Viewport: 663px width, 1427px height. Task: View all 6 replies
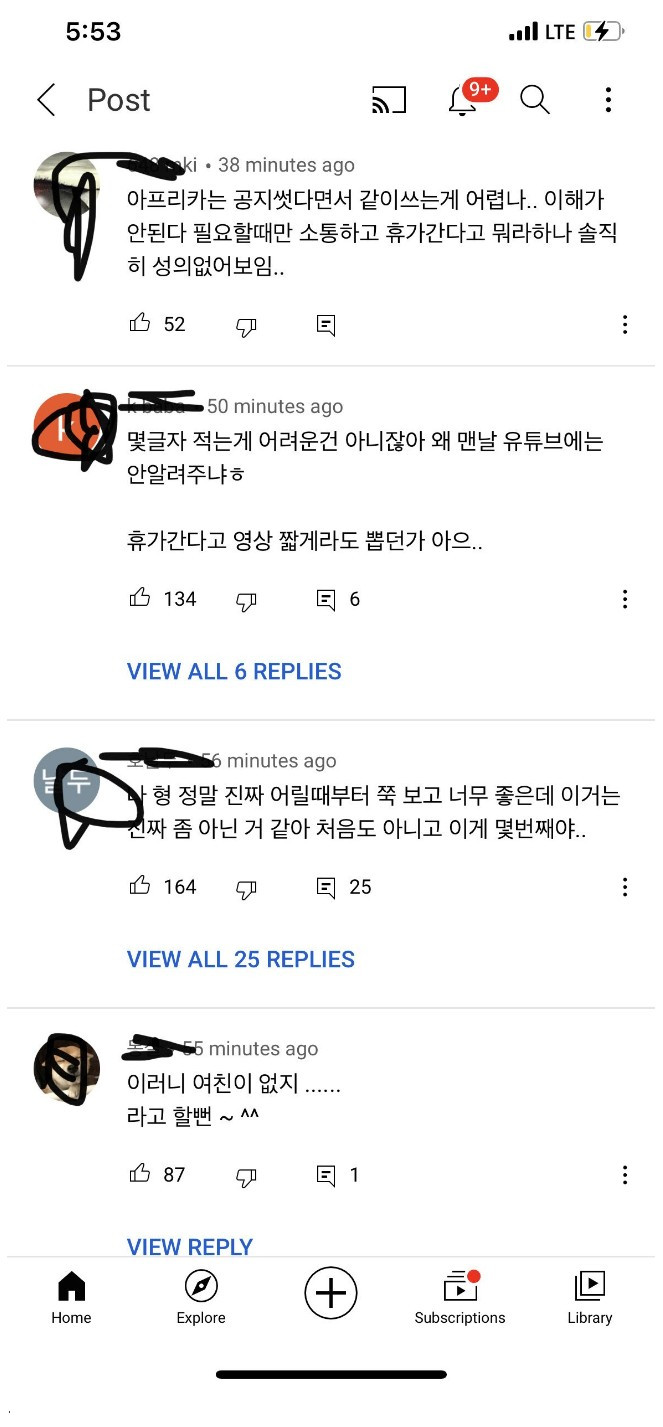[234, 671]
